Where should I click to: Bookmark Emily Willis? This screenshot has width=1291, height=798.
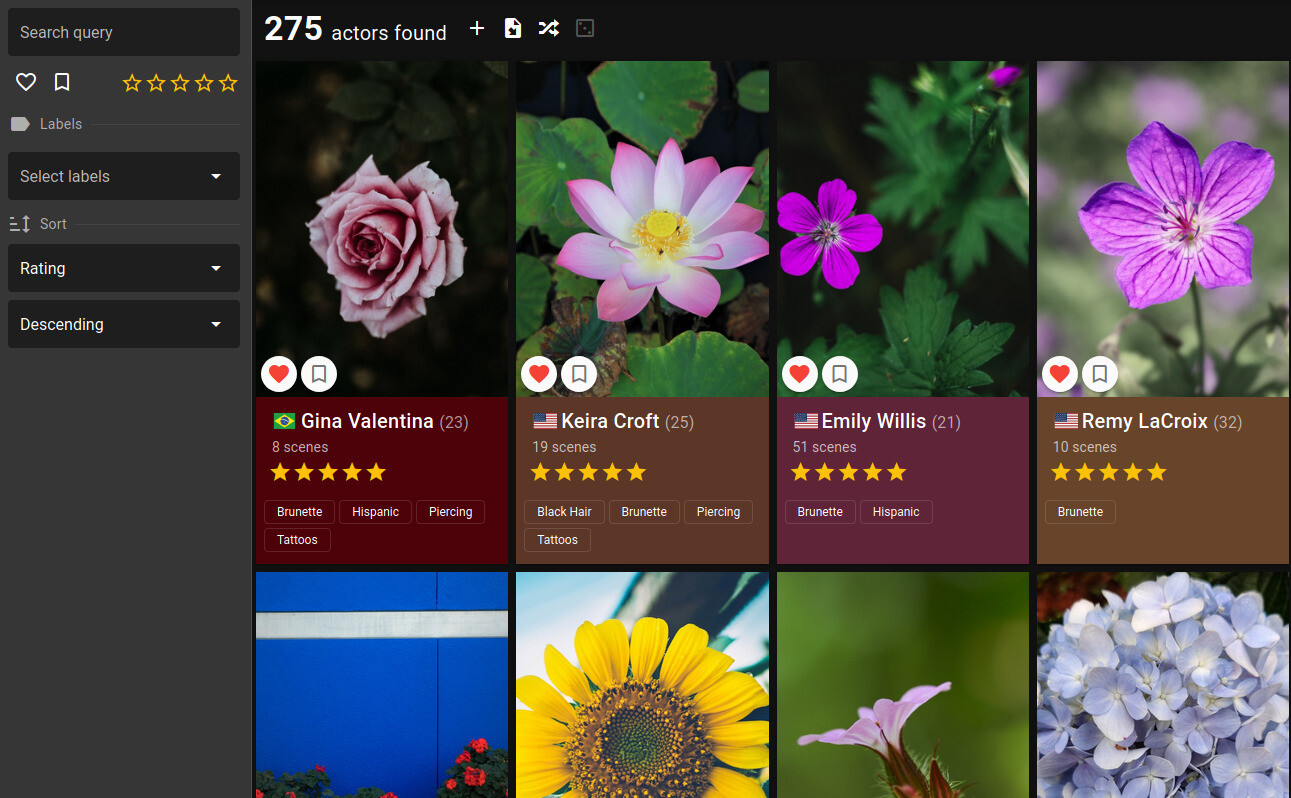pyautogui.click(x=840, y=374)
